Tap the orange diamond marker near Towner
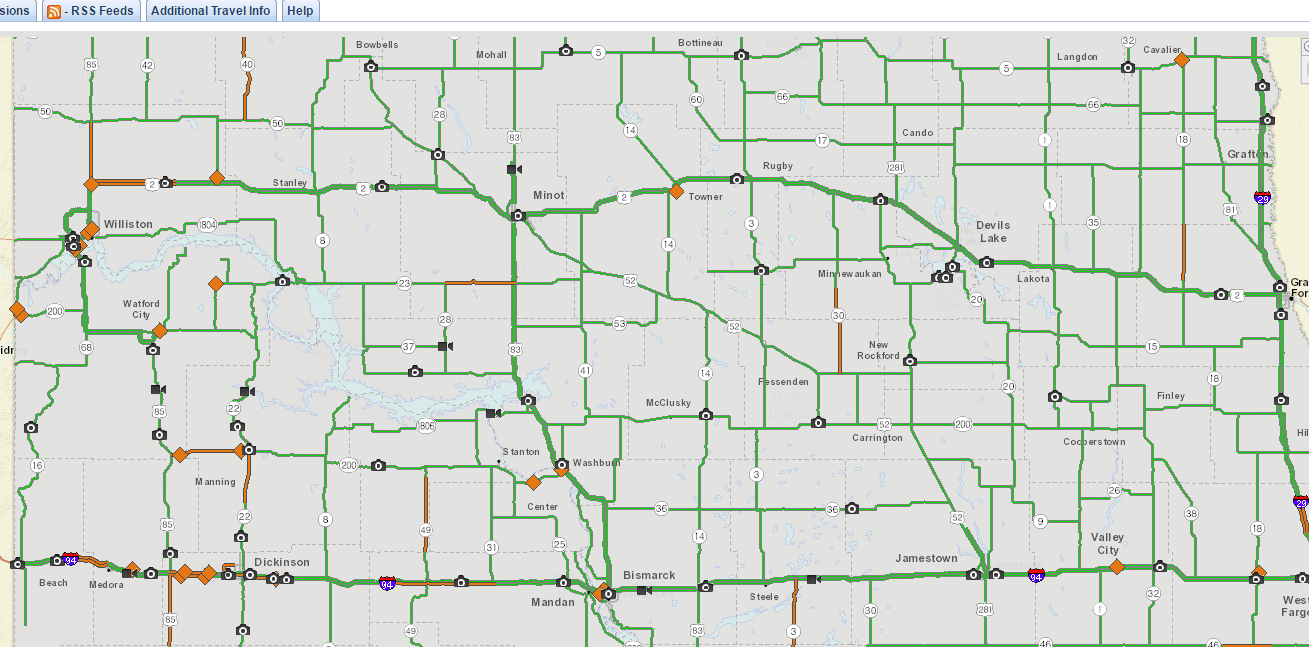 676,191
